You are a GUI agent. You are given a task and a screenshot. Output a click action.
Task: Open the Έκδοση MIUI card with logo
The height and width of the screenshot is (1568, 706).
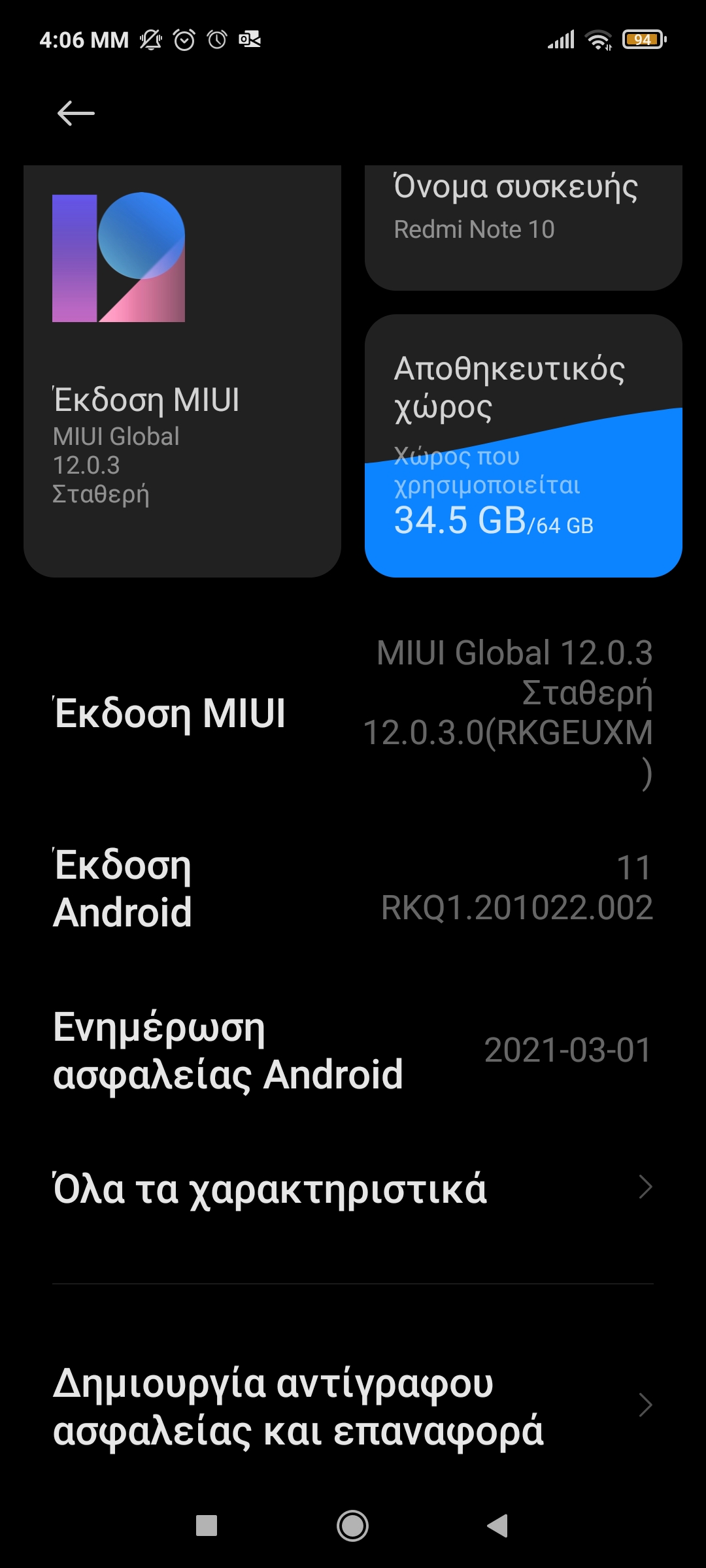pyautogui.click(x=182, y=371)
